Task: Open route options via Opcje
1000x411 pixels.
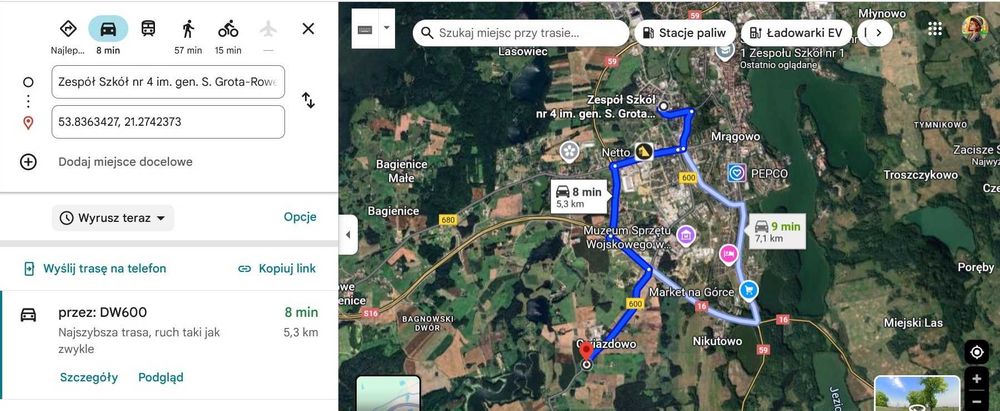Action: [x=300, y=217]
